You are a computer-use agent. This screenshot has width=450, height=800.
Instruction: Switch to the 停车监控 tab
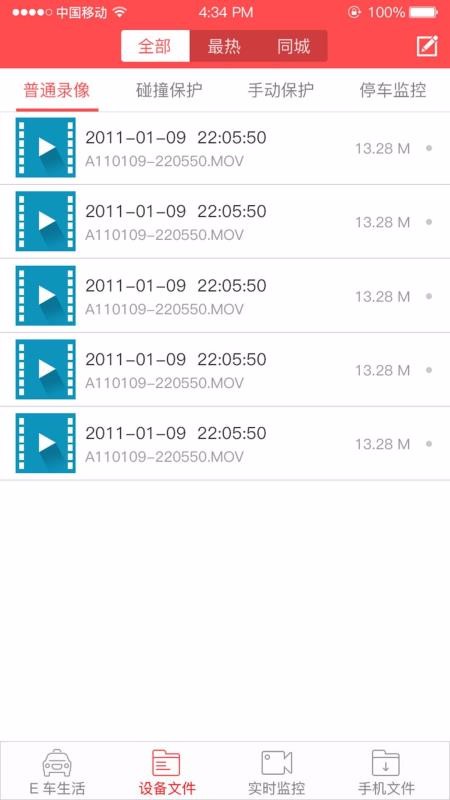tap(393, 91)
